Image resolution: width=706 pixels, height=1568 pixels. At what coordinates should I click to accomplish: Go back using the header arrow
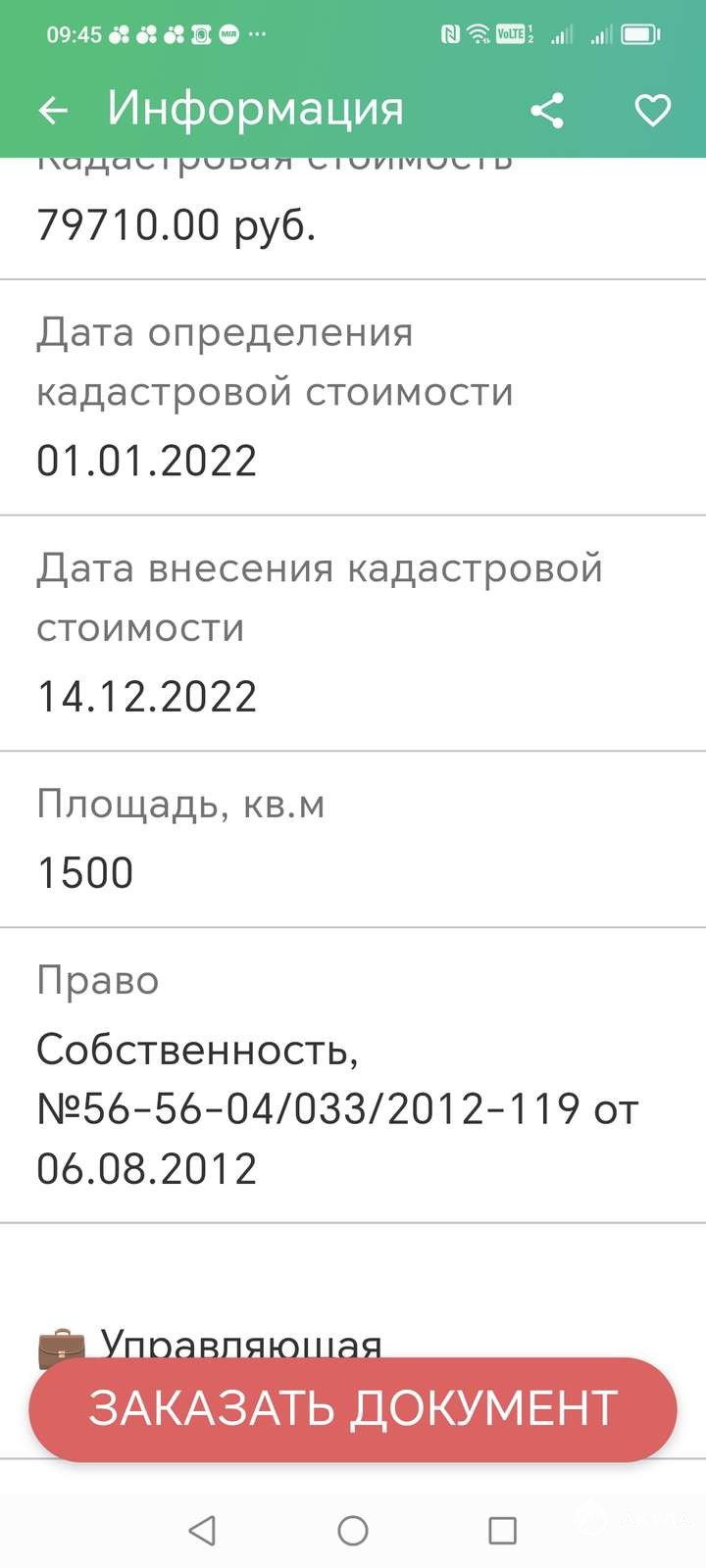click(53, 110)
